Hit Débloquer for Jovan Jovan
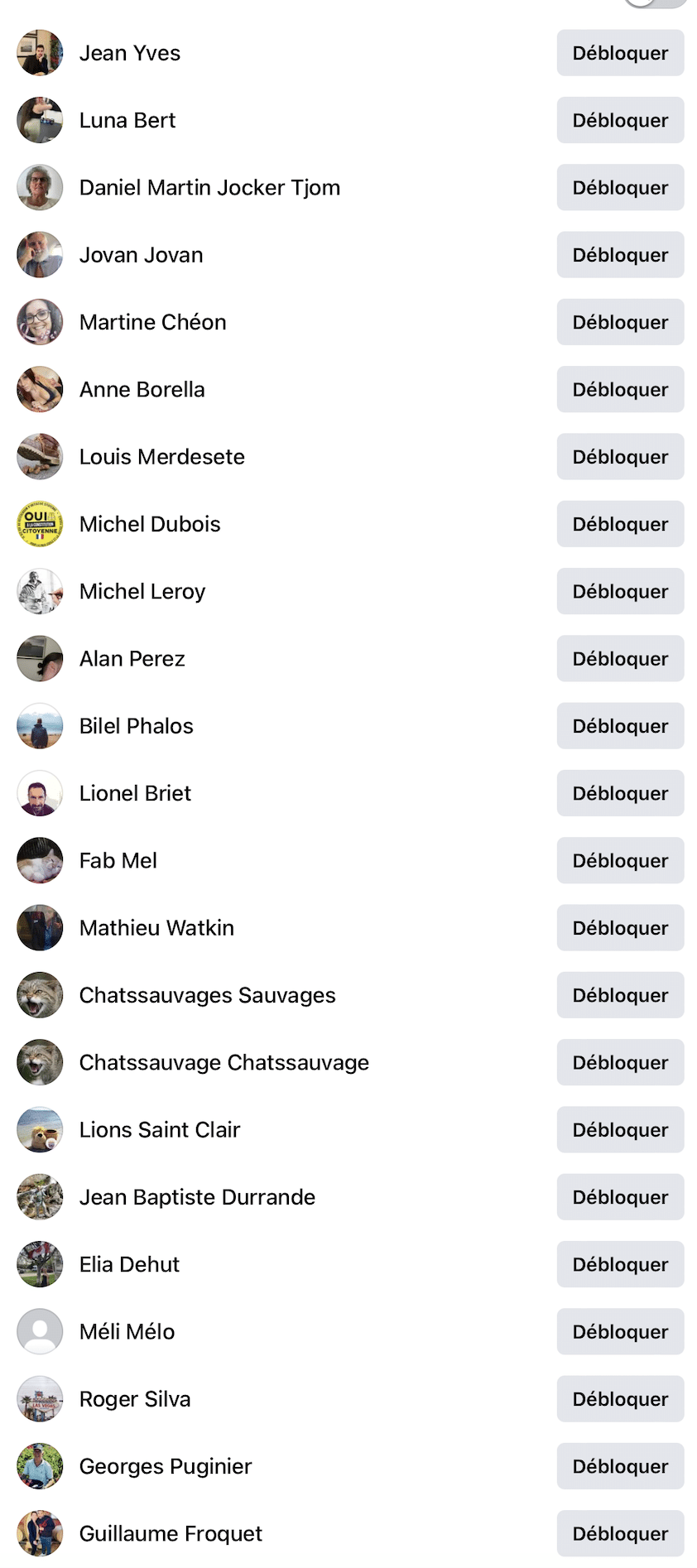The height and width of the screenshot is (1568, 697). (x=620, y=255)
